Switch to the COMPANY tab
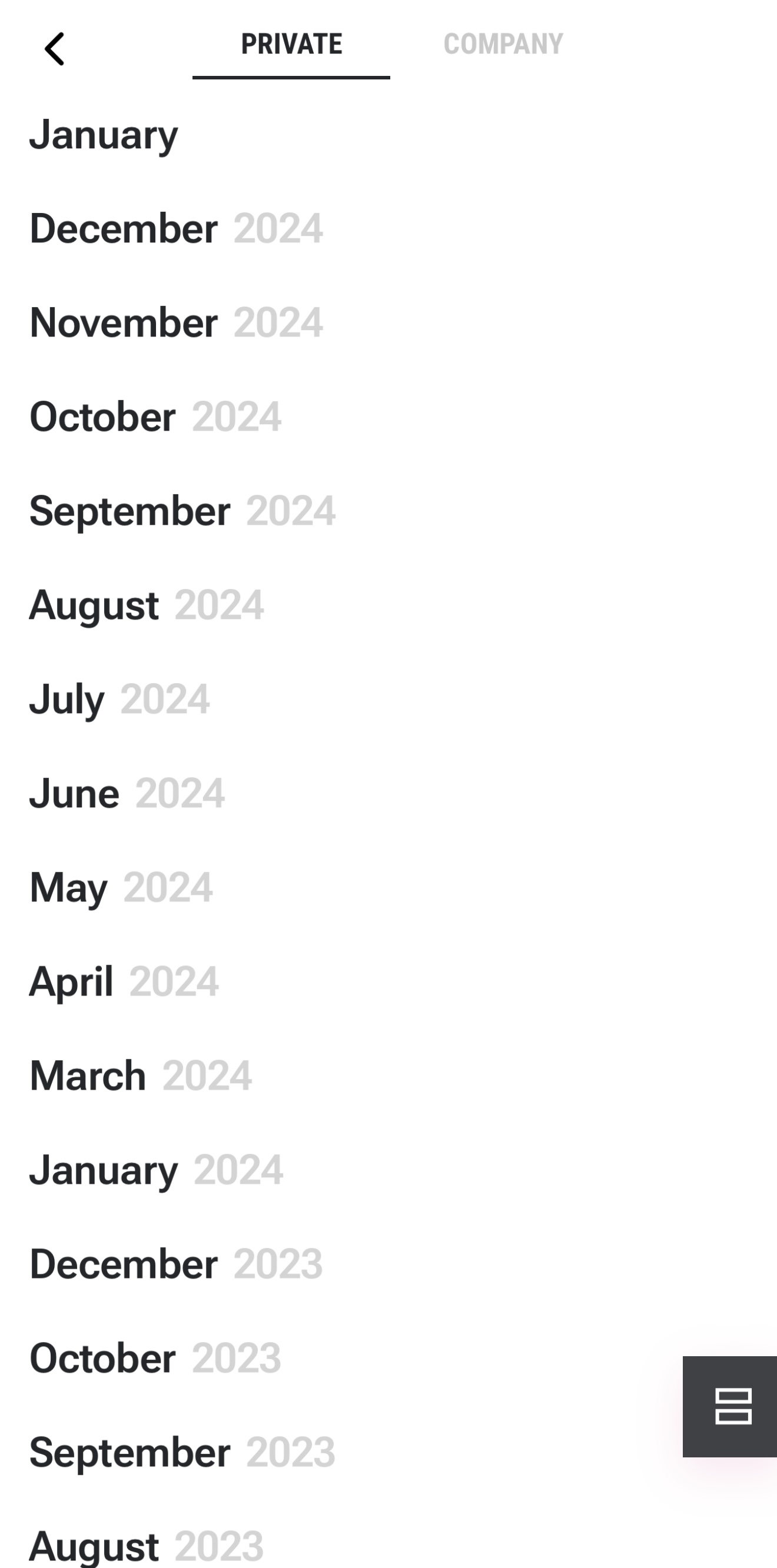This screenshot has width=777, height=1568. coord(503,45)
